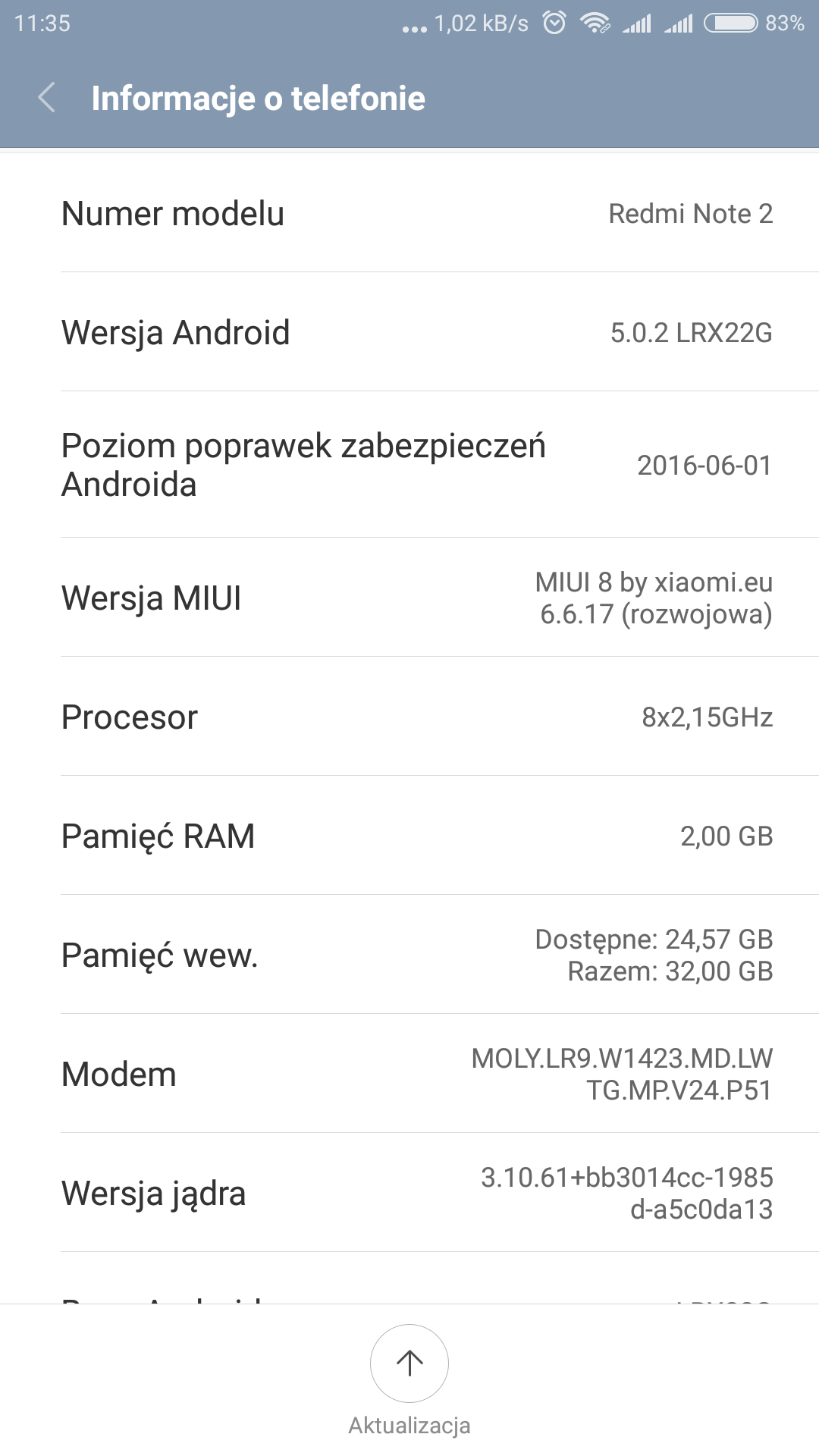Open the Pamięć RAM row
This screenshot has height=1456, width=819.
click(x=409, y=836)
